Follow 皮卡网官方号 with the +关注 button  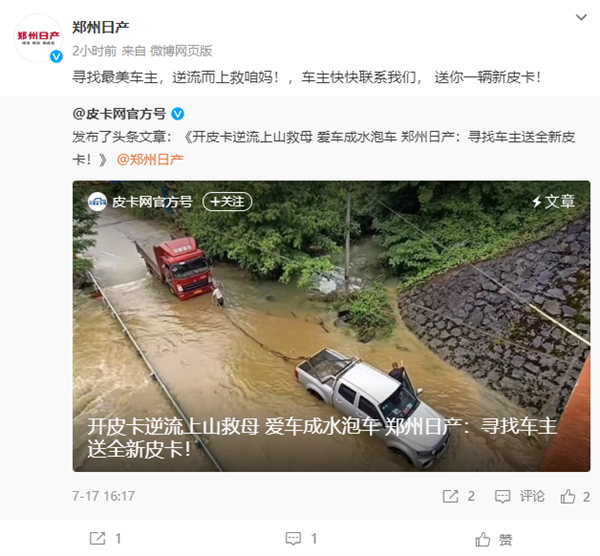coord(228,201)
